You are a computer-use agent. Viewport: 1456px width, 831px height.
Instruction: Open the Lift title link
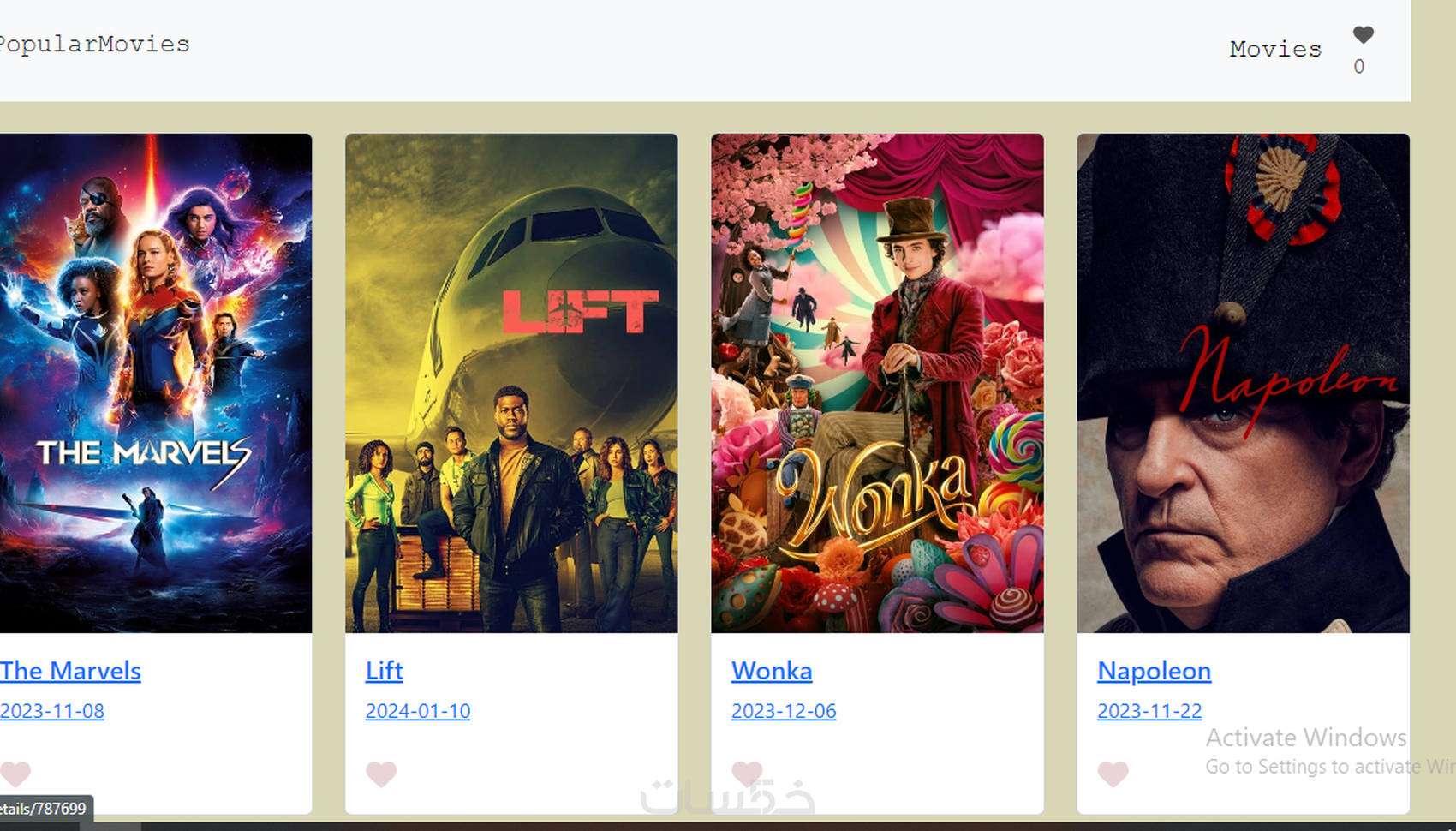pyautogui.click(x=384, y=670)
